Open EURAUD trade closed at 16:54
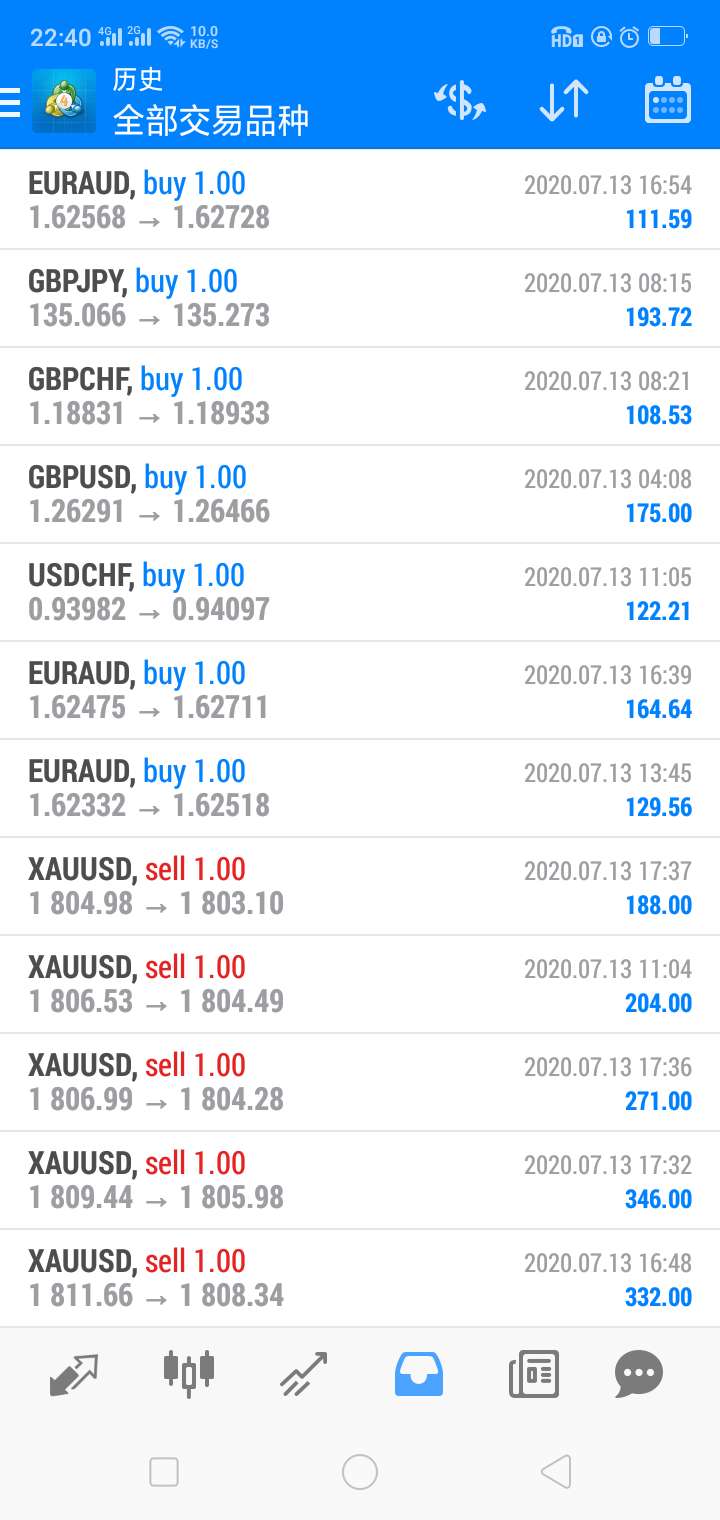 (x=360, y=201)
